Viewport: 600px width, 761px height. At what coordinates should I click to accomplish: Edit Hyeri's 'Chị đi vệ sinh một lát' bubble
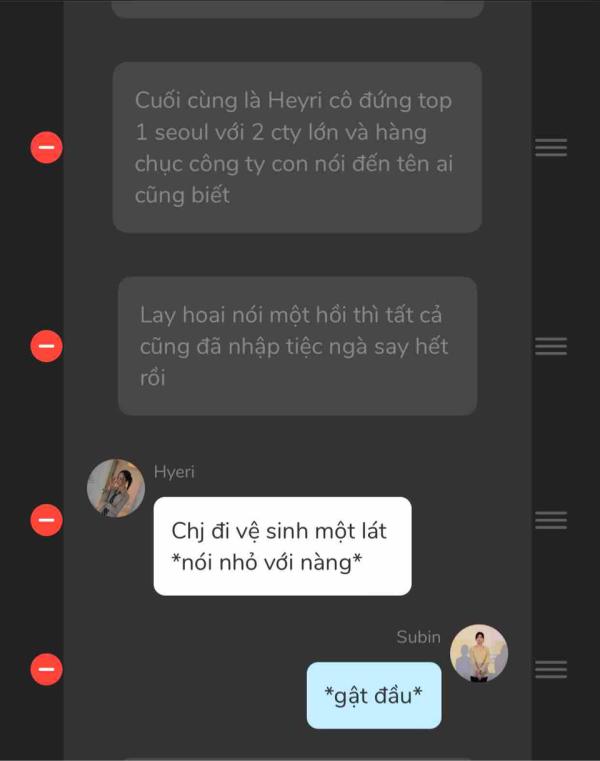(283, 546)
